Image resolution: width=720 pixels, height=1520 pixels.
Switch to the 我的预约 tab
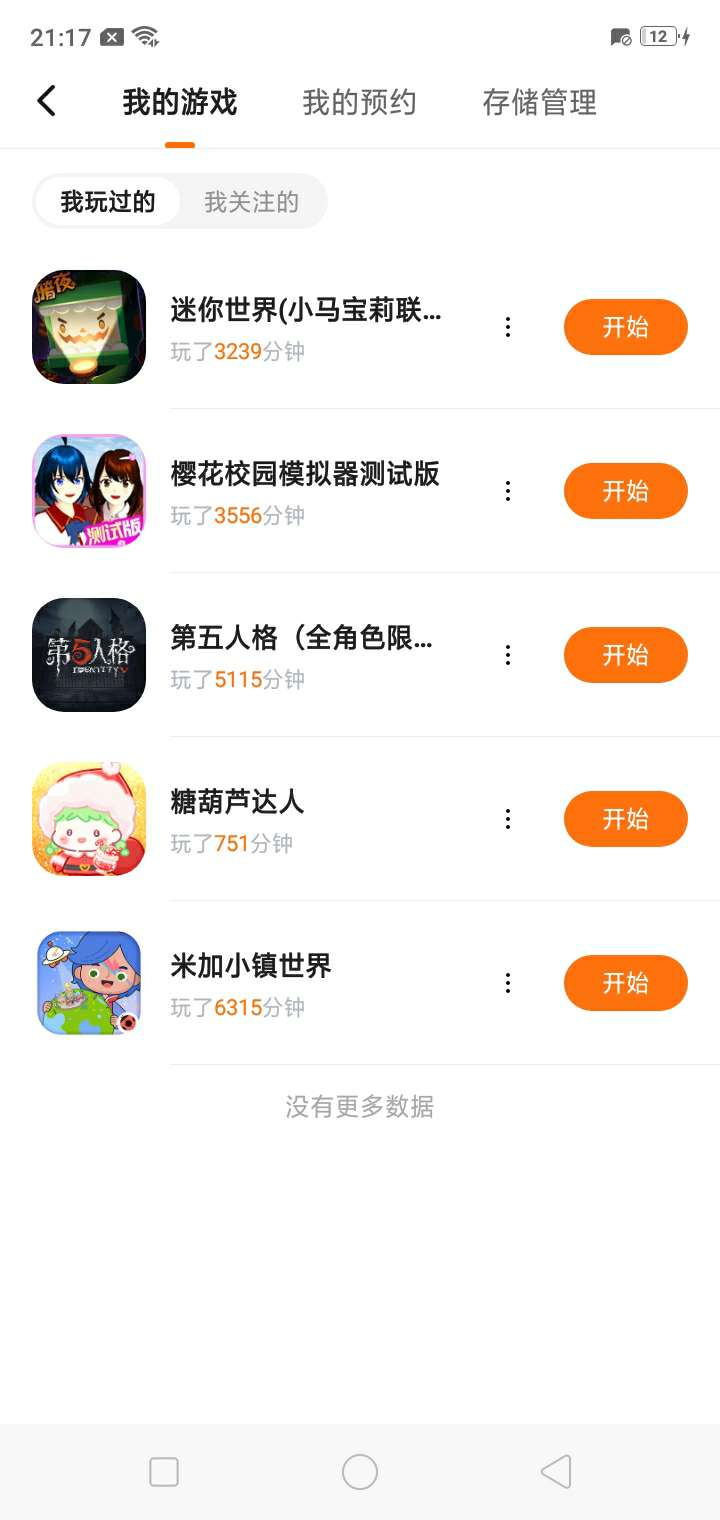(359, 102)
